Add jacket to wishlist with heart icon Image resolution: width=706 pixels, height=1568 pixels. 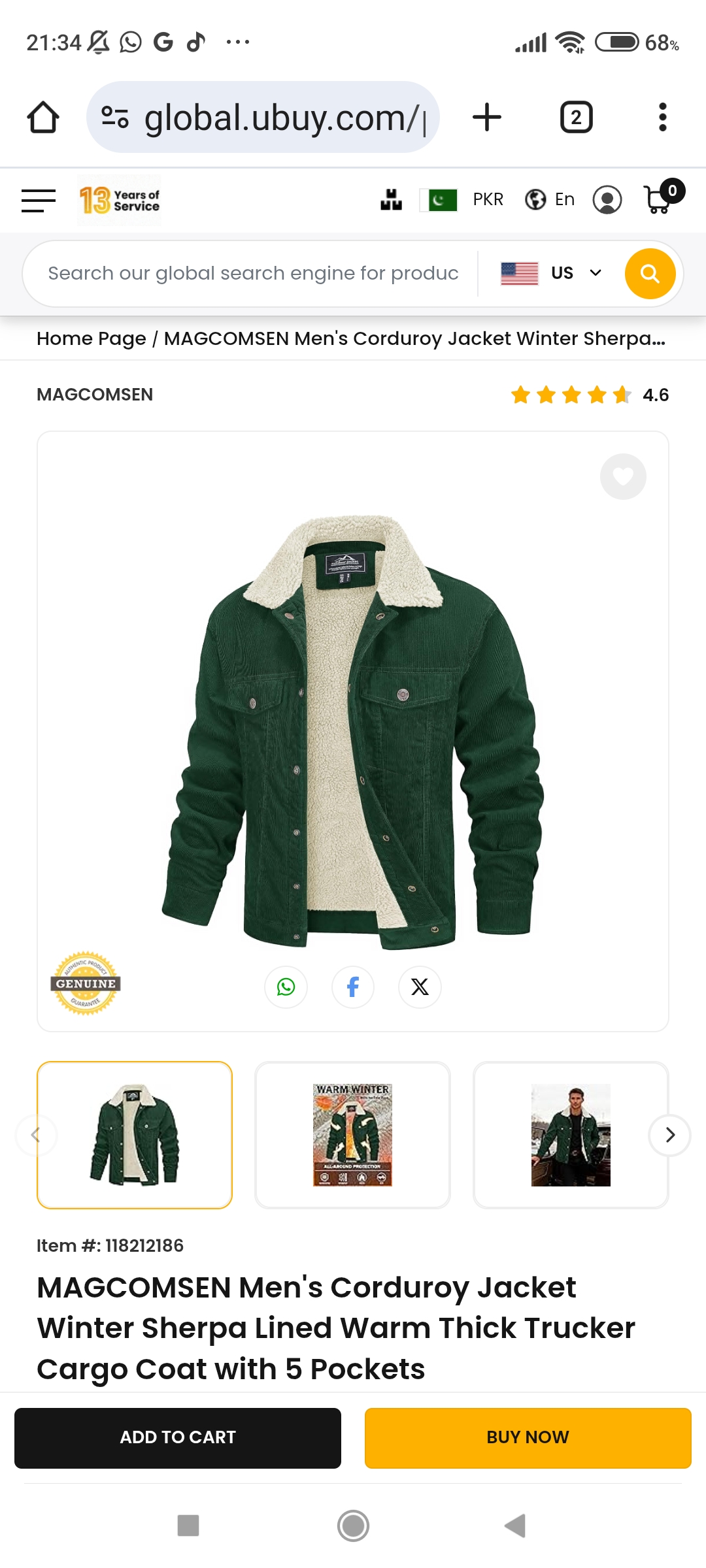[623, 476]
